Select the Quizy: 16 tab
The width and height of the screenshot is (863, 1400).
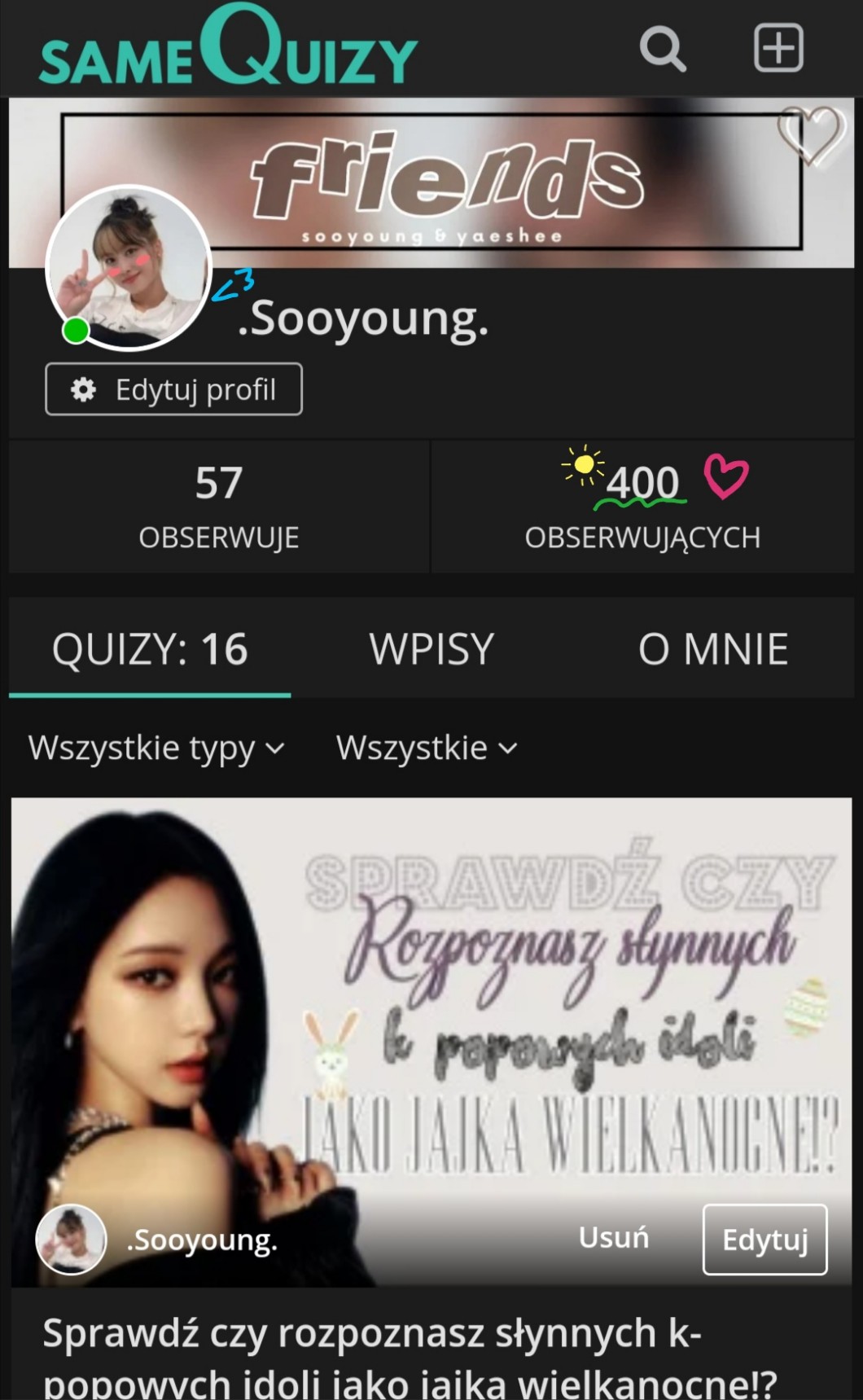[150, 649]
